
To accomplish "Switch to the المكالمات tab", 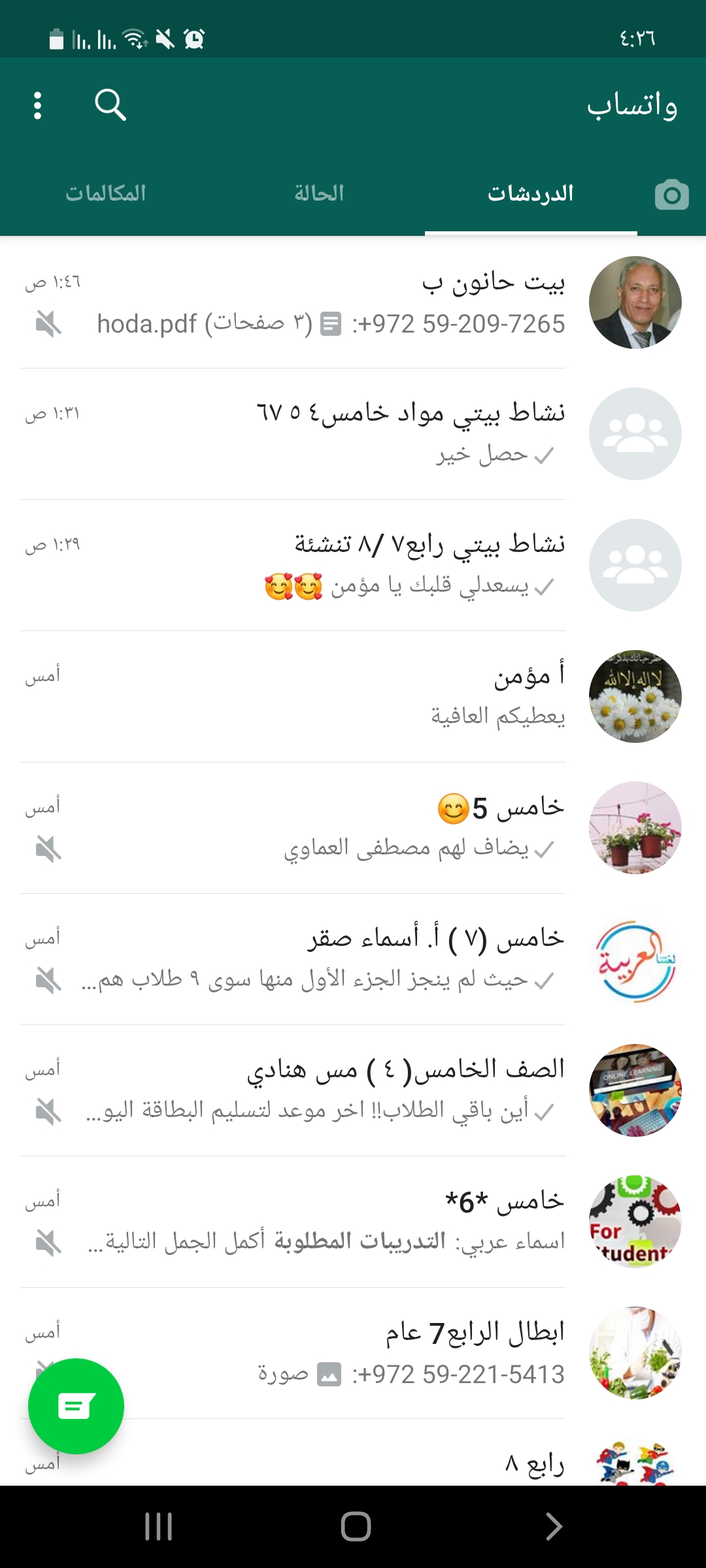I will [x=106, y=193].
